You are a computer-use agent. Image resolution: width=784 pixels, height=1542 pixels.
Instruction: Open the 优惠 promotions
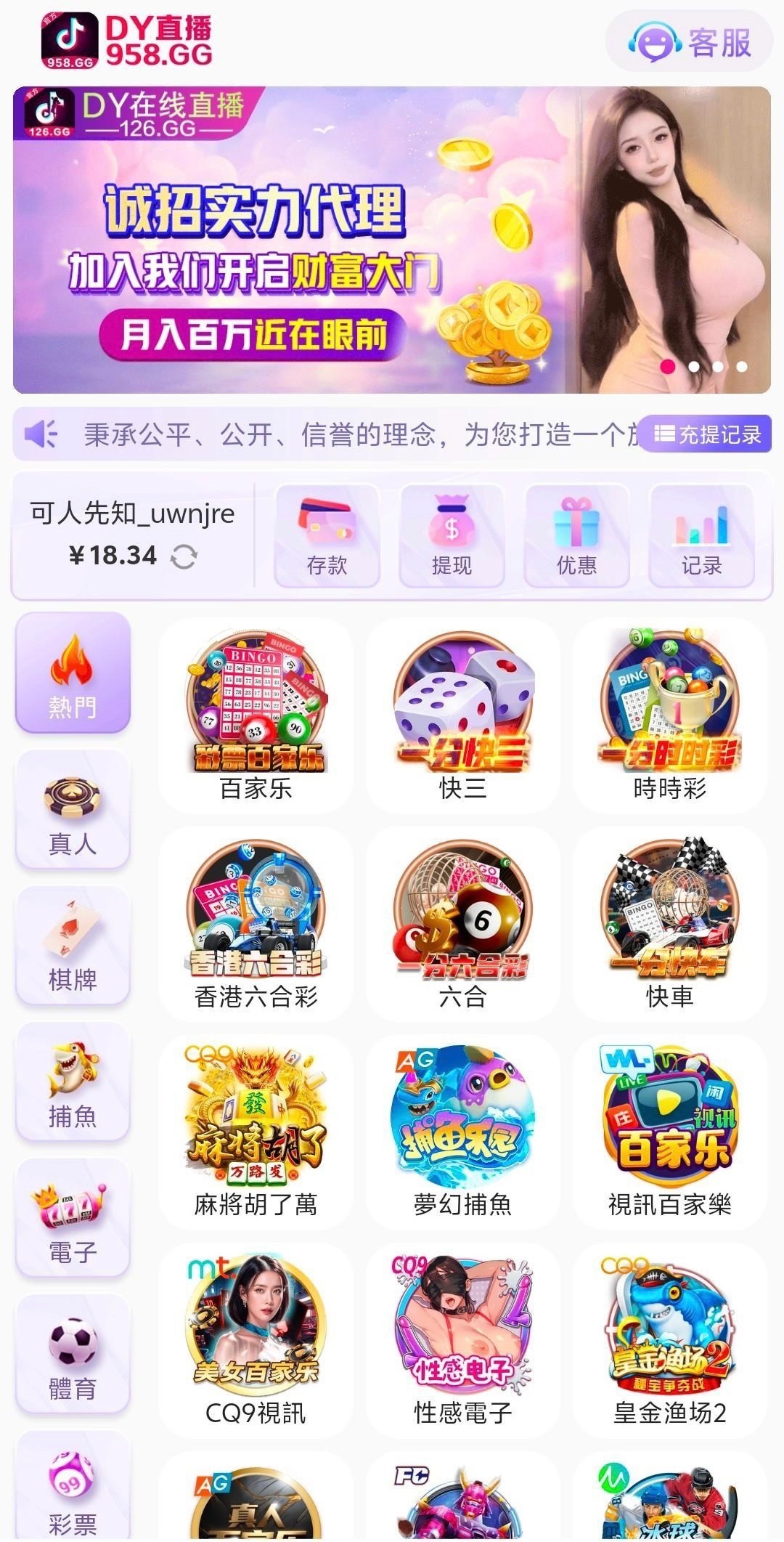click(576, 536)
